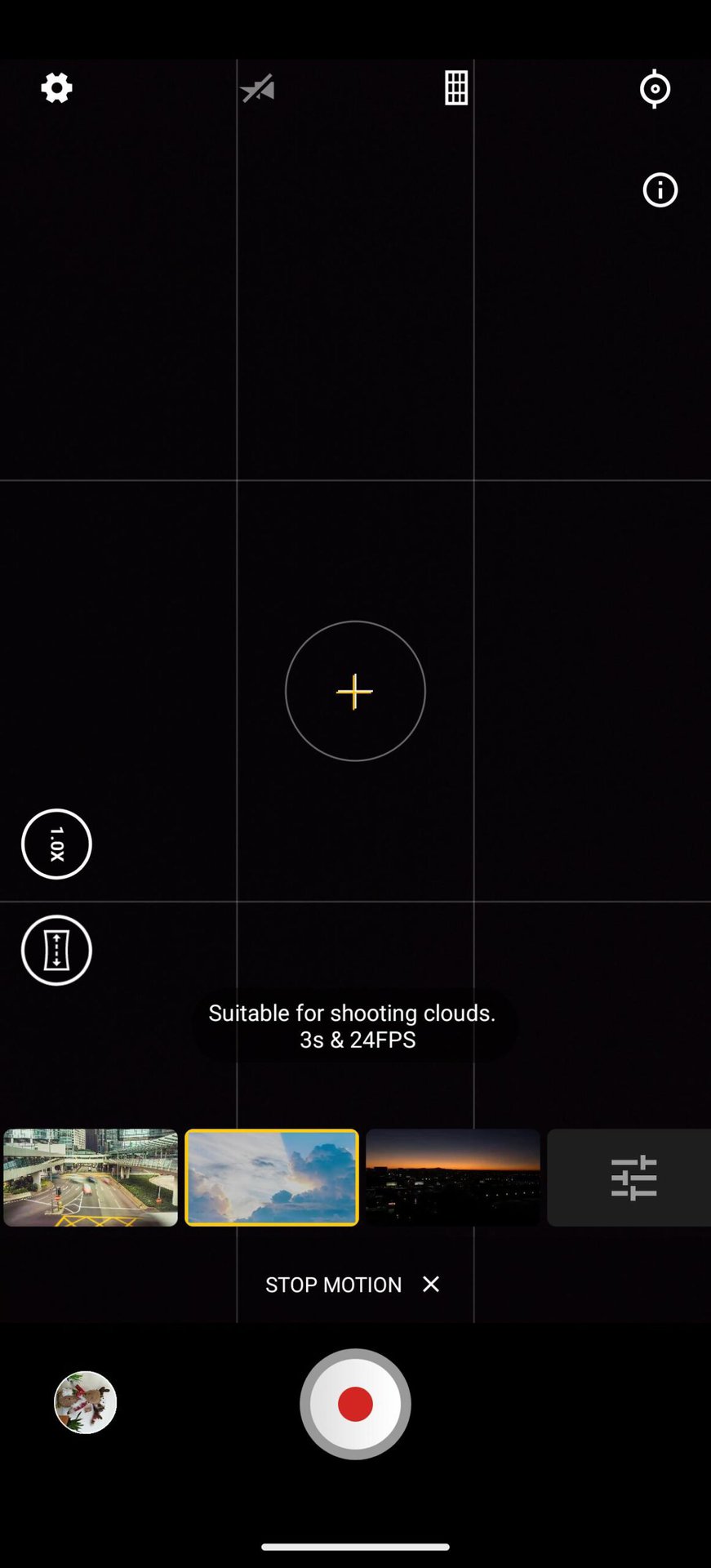
Task: Select the street traffic preset thumbnail
Action: point(91,1178)
